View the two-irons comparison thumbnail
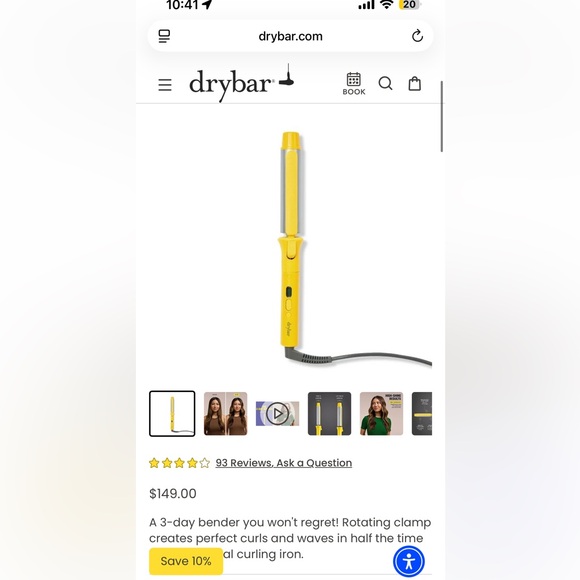 tap(329, 414)
